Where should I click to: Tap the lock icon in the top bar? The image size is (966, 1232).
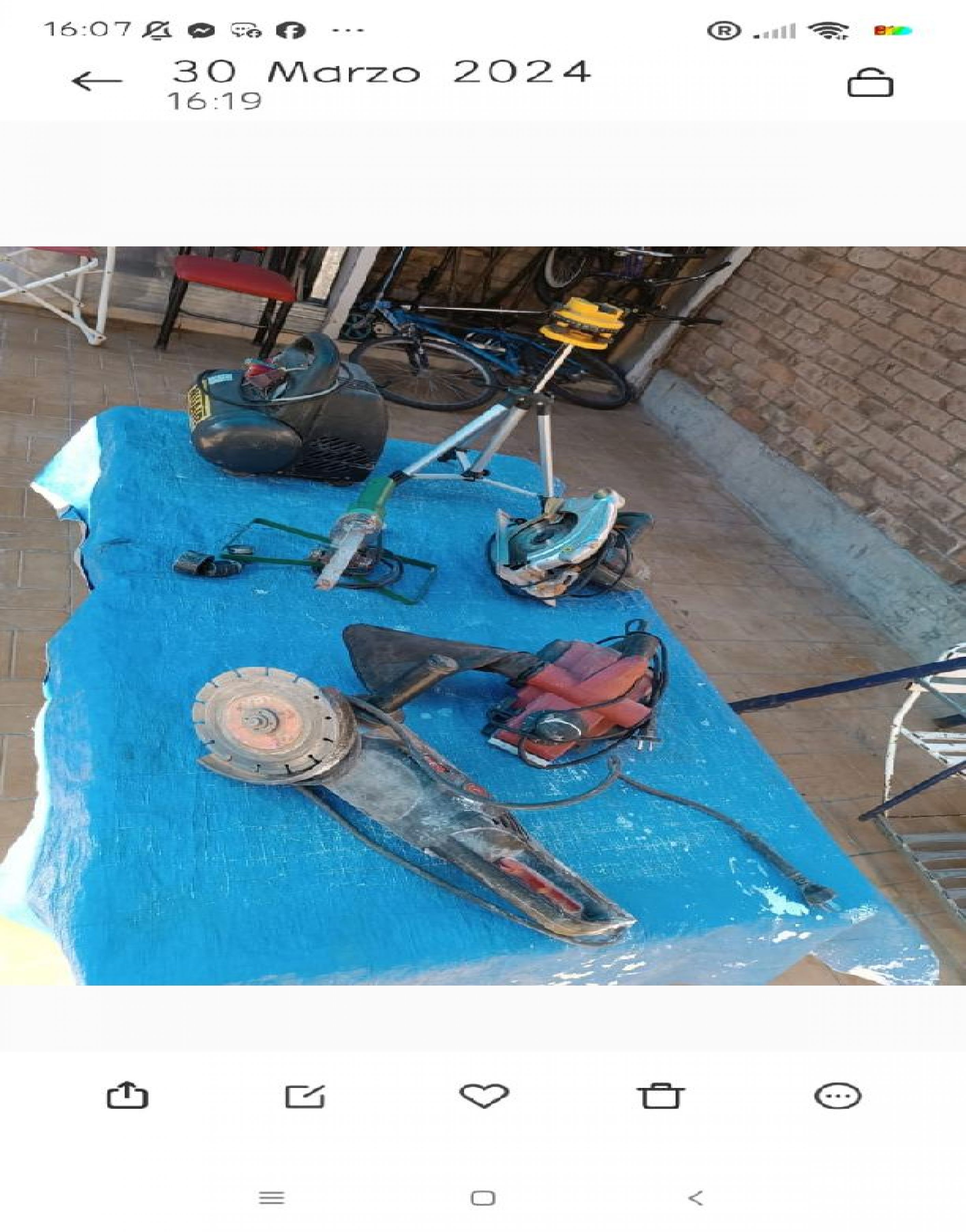[870, 83]
